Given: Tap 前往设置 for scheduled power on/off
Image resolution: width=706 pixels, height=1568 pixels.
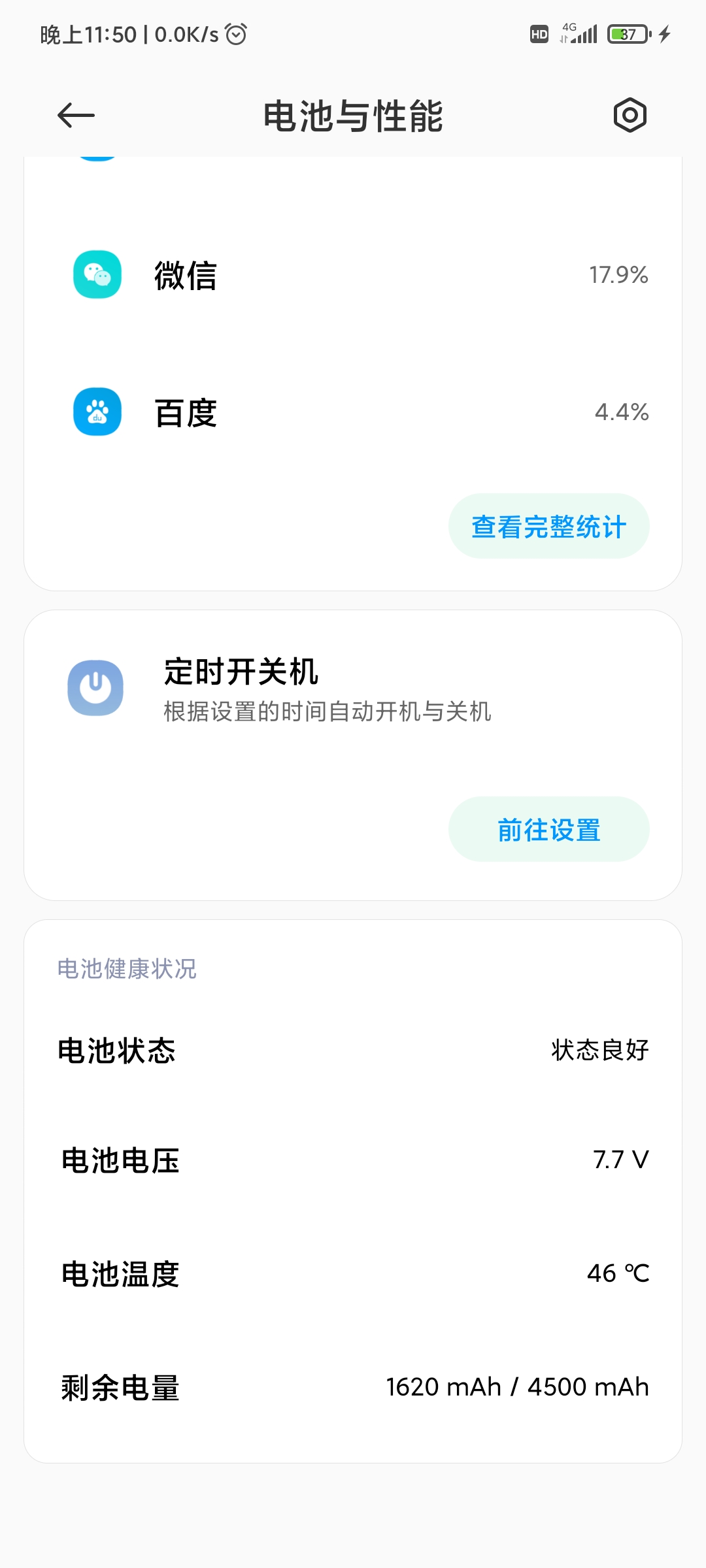Looking at the screenshot, I should [549, 829].
